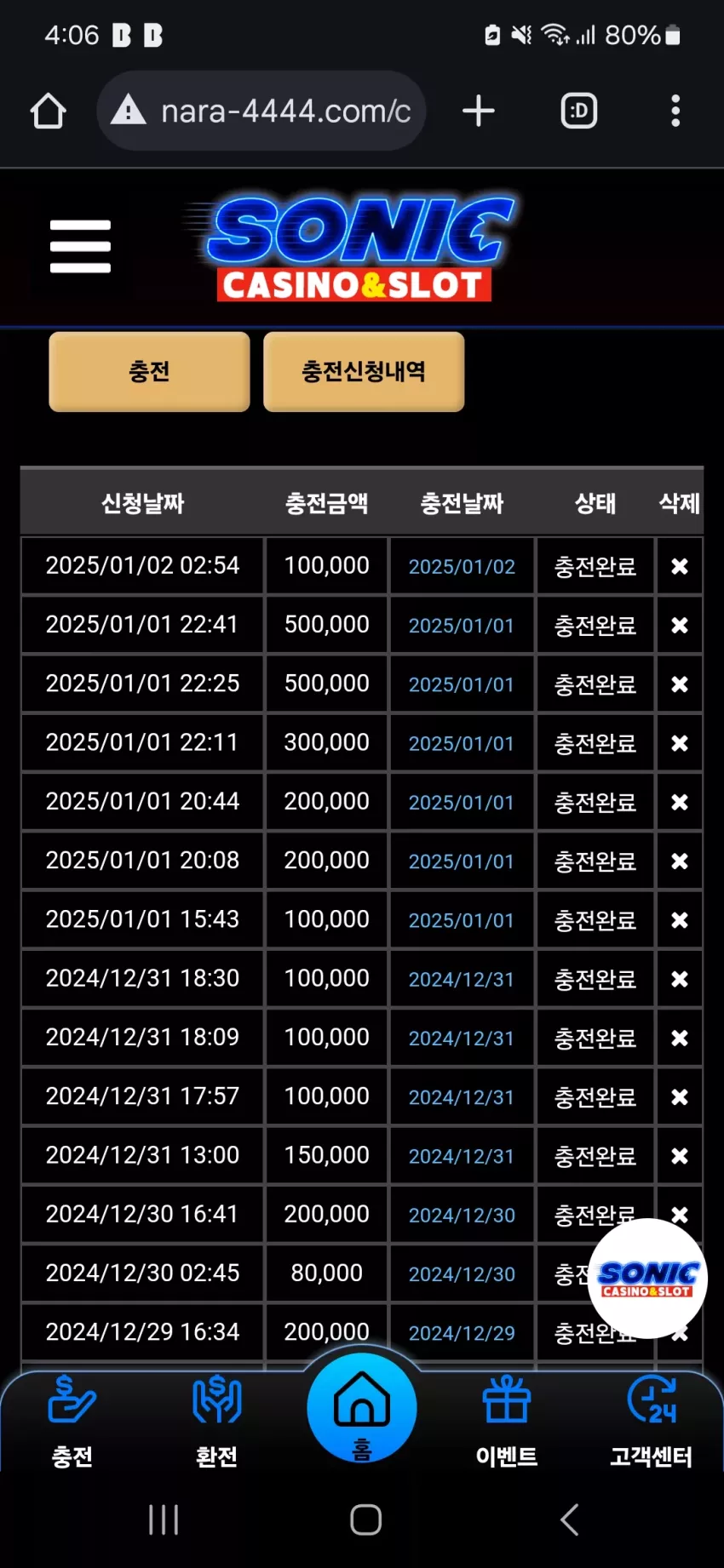This screenshot has width=724, height=1568.
Task: Open the hamburger menu
Action: [80, 246]
